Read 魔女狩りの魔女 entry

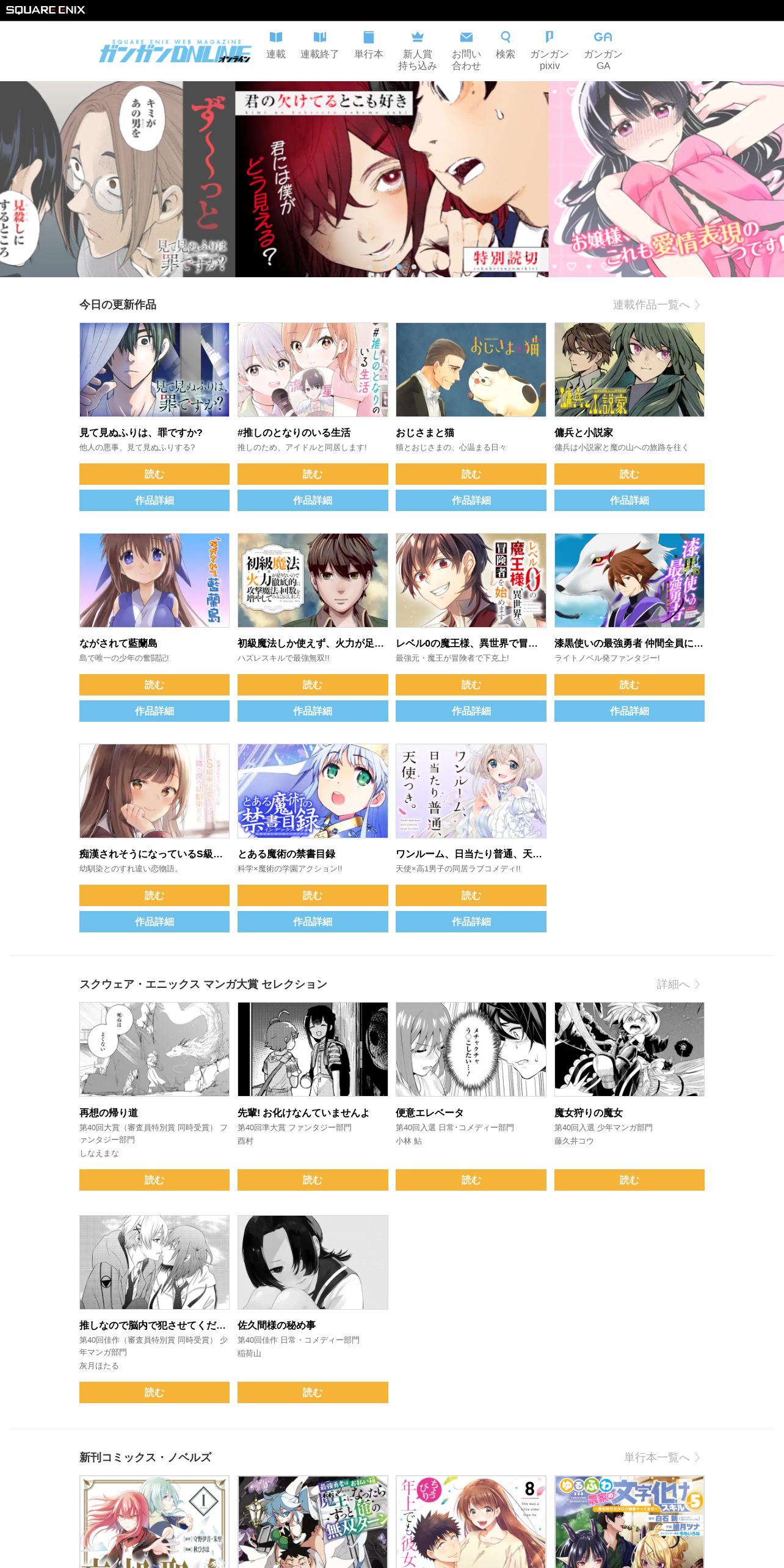[629, 1180]
